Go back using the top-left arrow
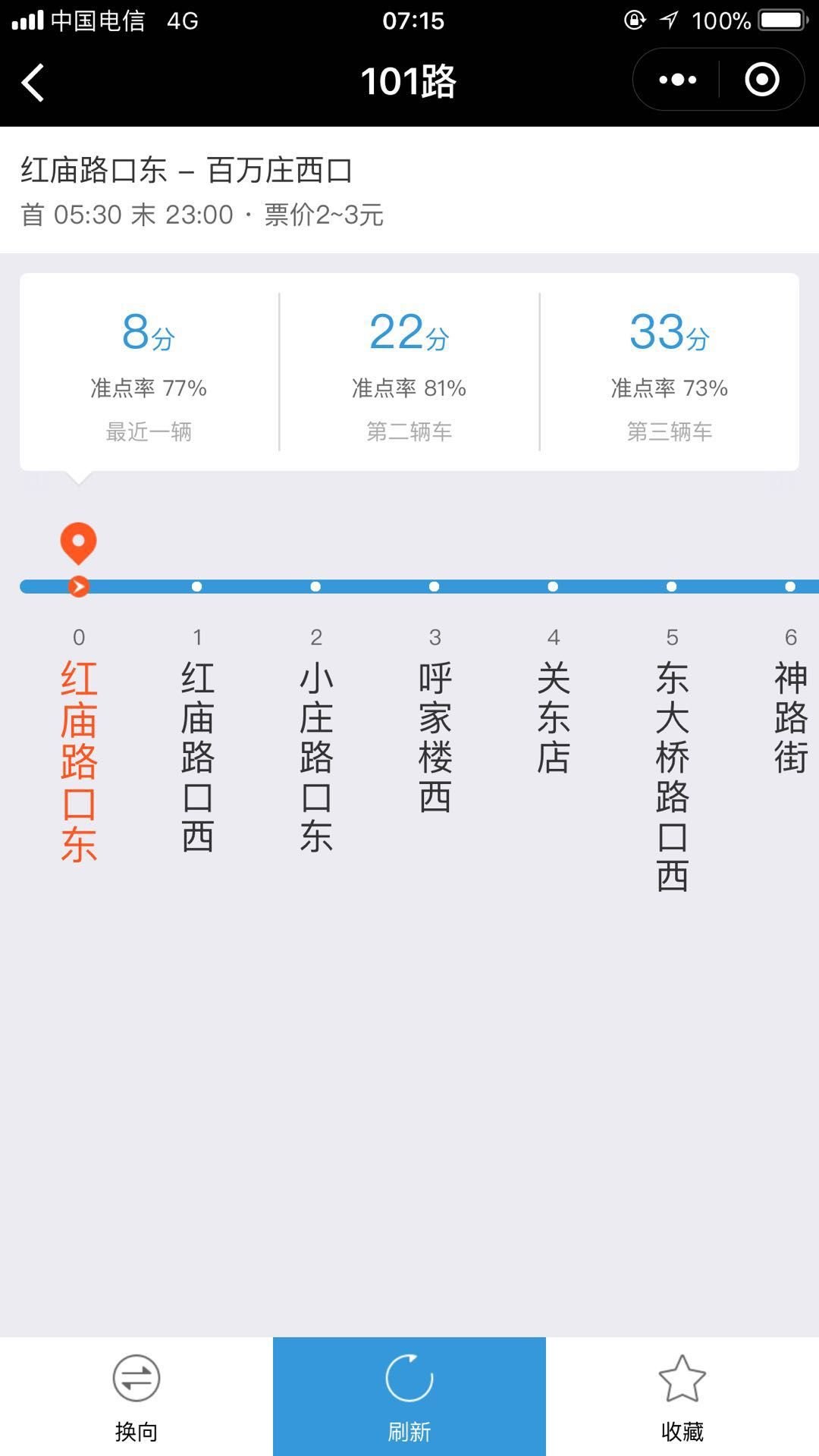This screenshot has height=1456, width=819. tap(33, 81)
